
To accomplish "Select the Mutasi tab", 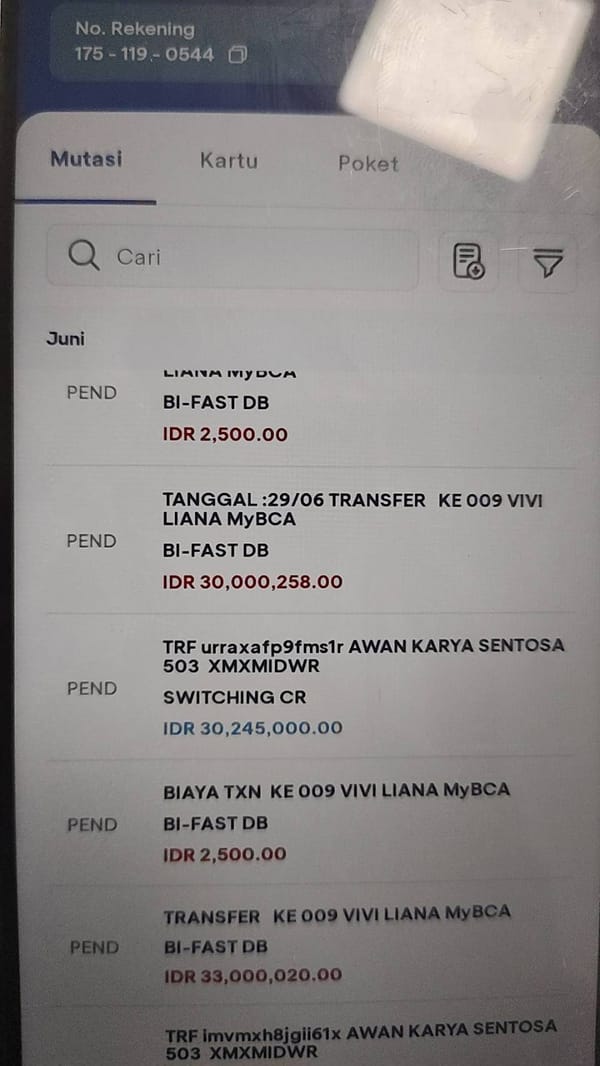I will pyautogui.click(x=86, y=159).
